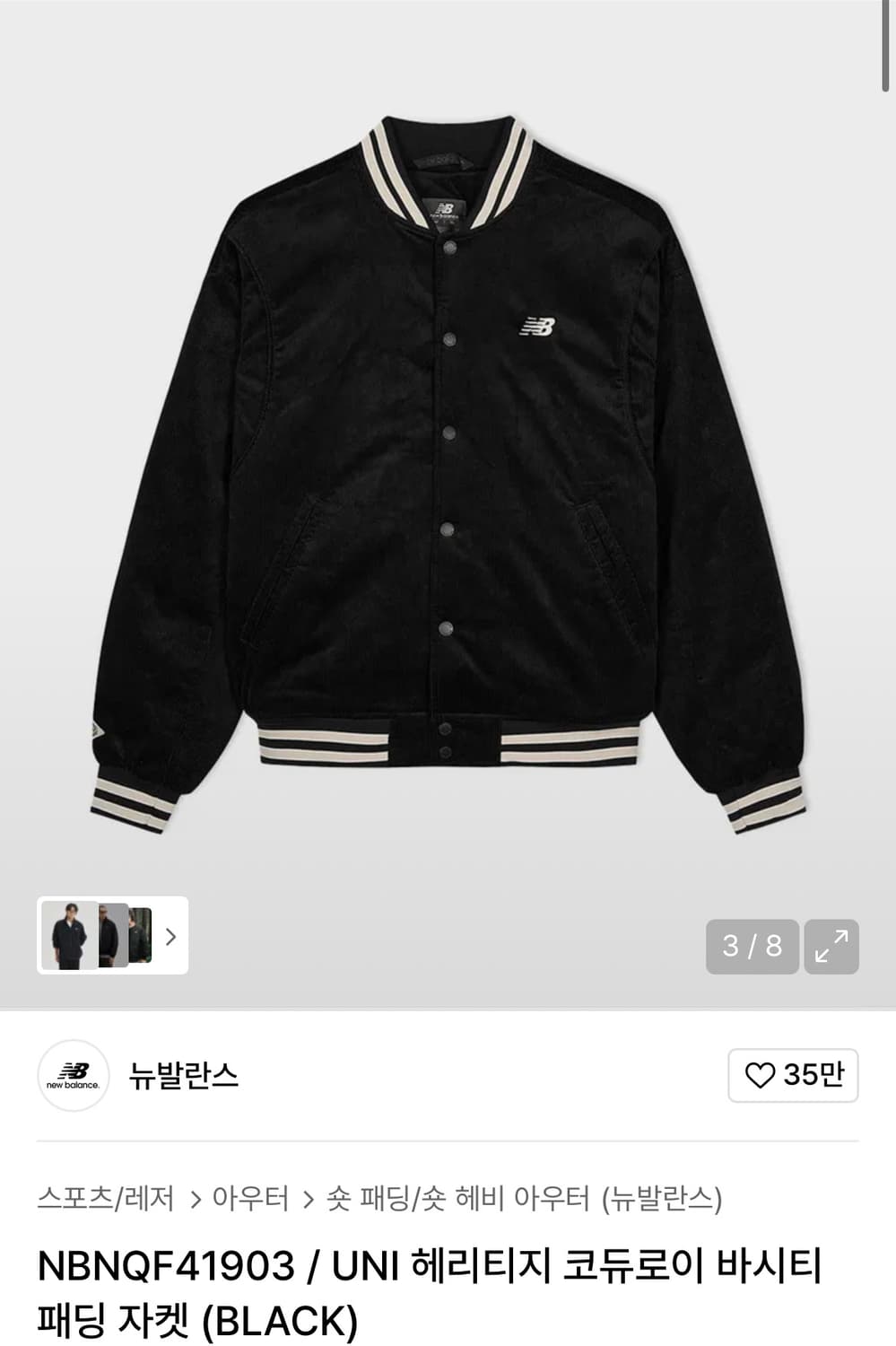Screen dimensions: 896x1346
Task: Click the right arrow on the thumbnail strip
Action: pos(171,936)
